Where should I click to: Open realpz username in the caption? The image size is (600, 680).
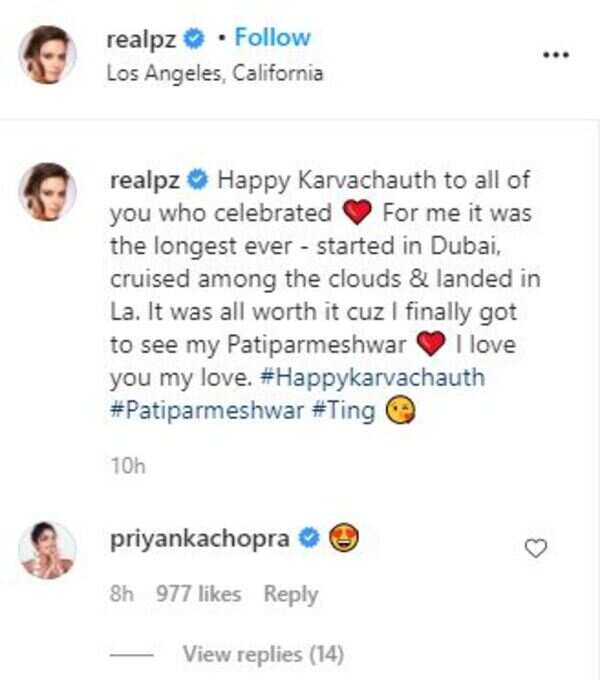click(143, 182)
